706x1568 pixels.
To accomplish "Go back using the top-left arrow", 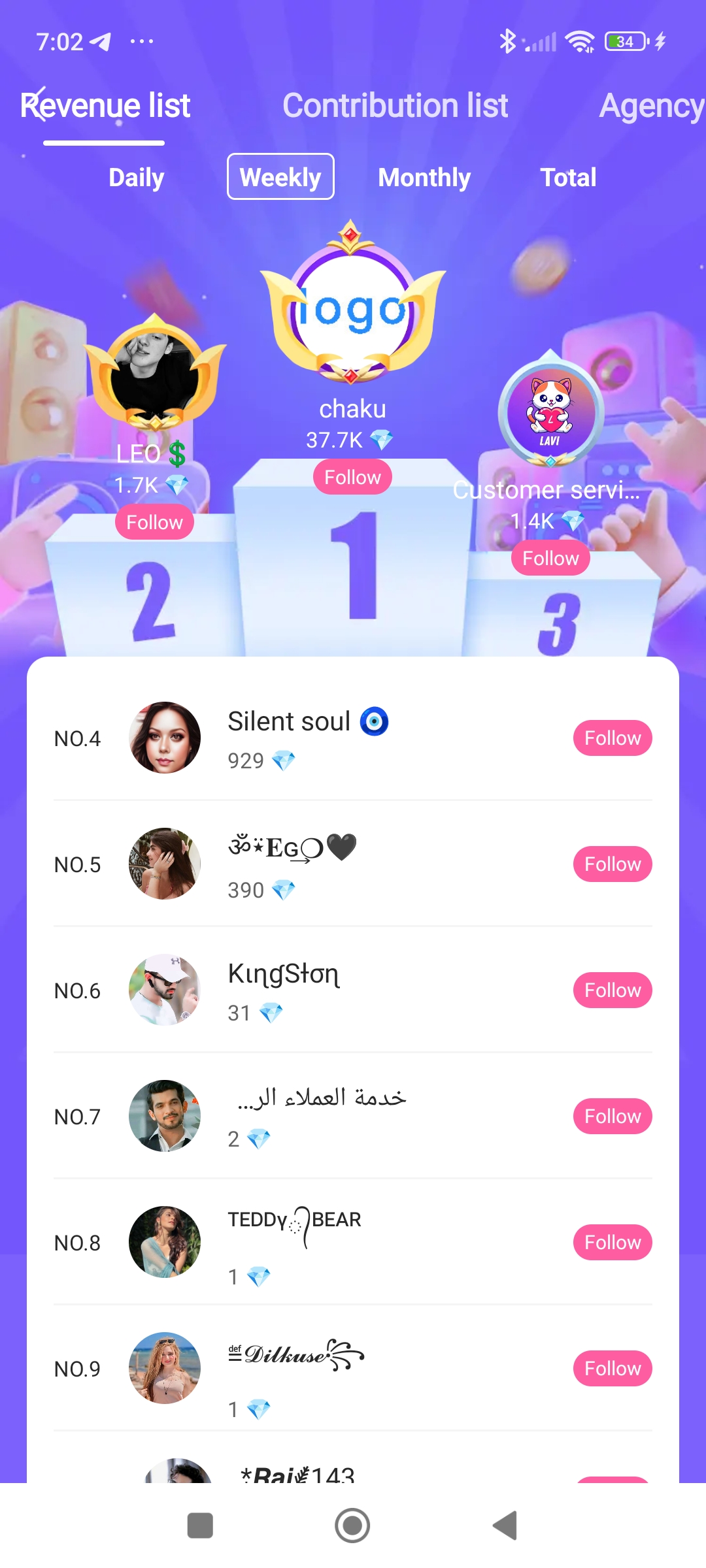I will [36, 103].
